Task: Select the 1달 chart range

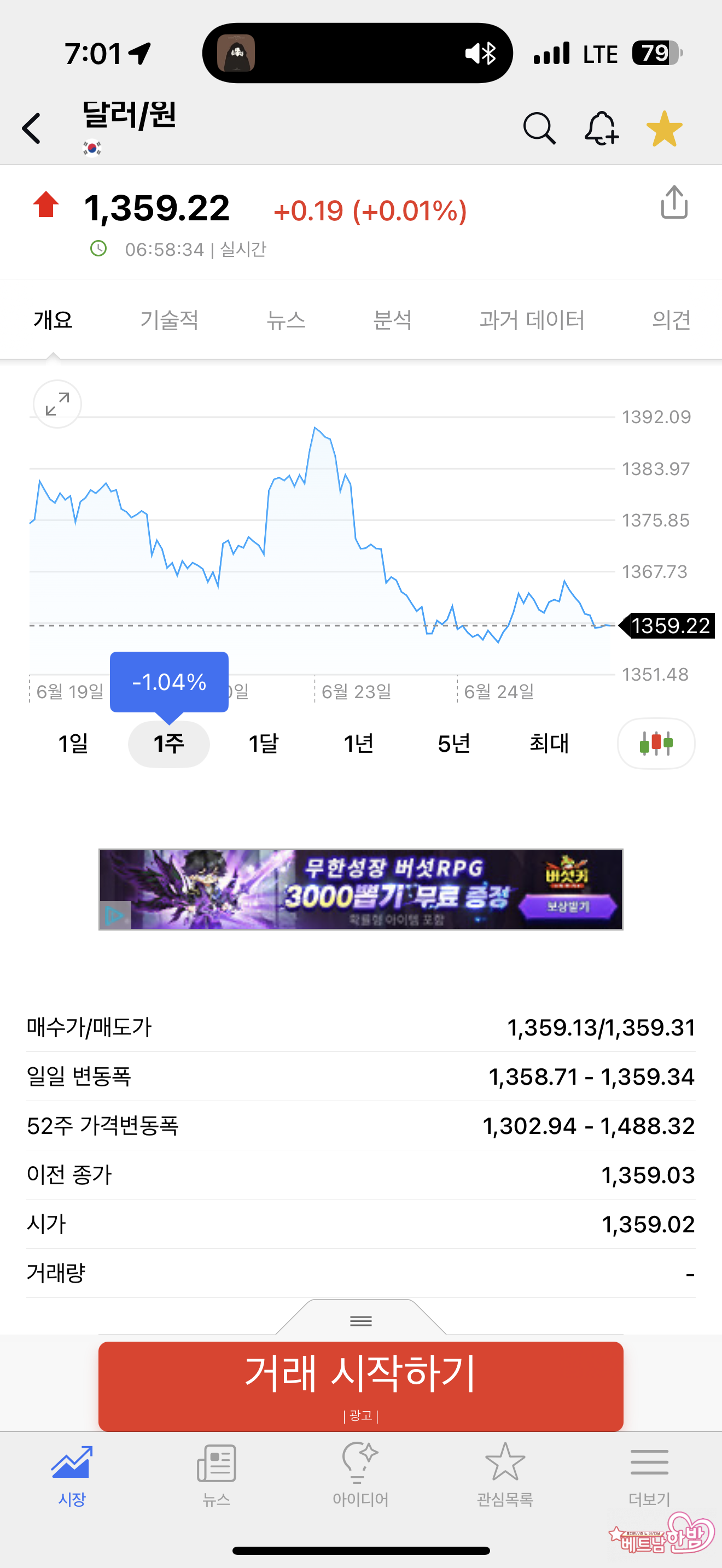Action: pyautogui.click(x=264, y=743)
